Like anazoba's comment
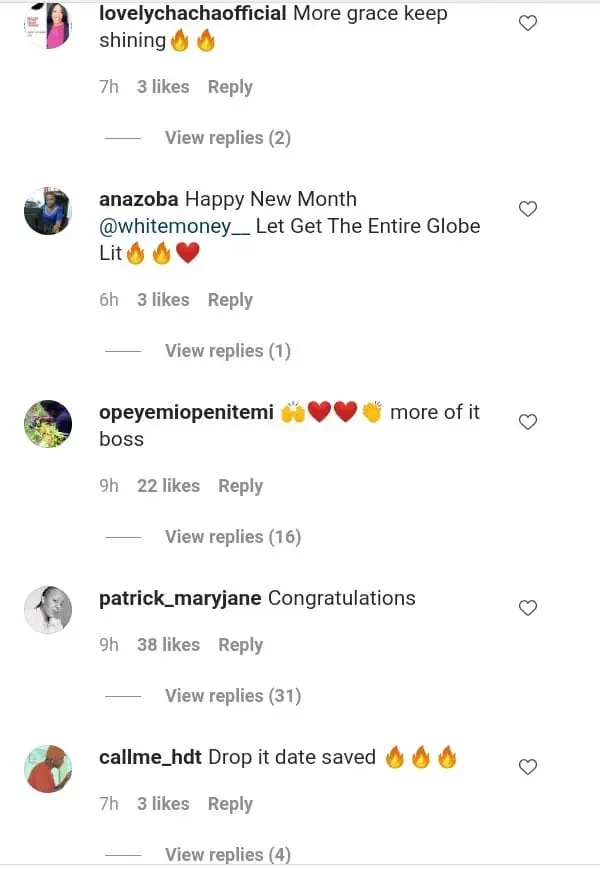Viewport: 600px width, 870px height. tap(528, 209)
